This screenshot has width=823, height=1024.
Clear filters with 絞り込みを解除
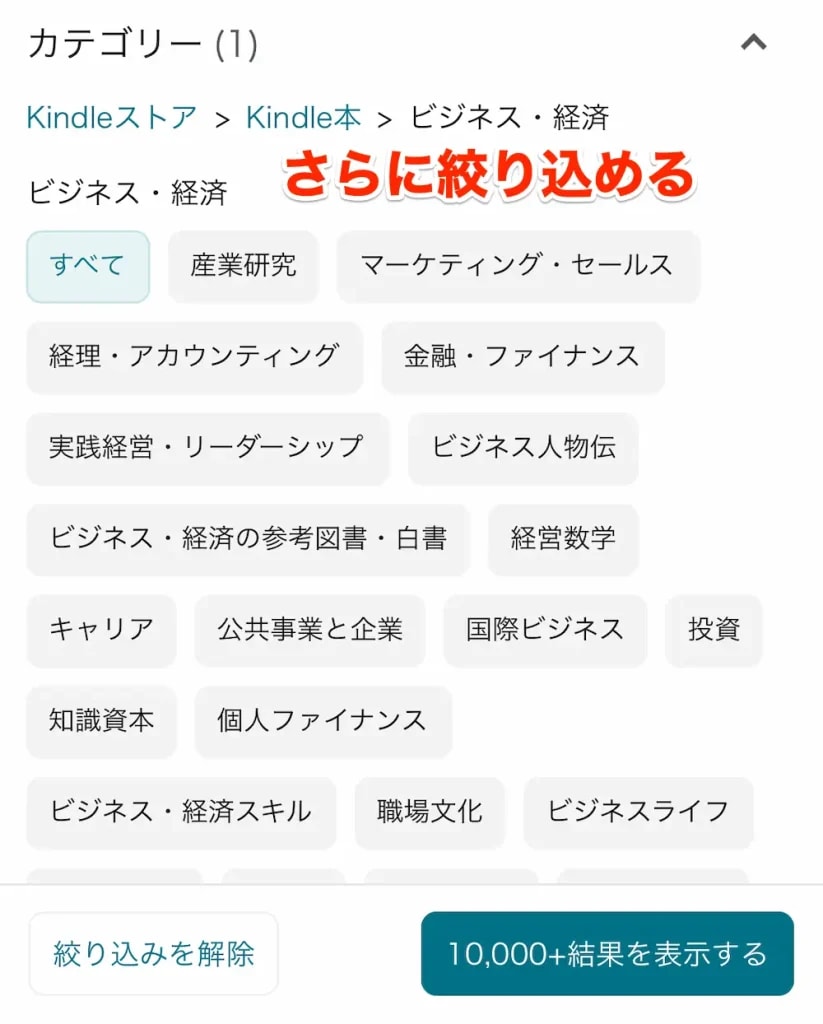(x=153, y=954)
